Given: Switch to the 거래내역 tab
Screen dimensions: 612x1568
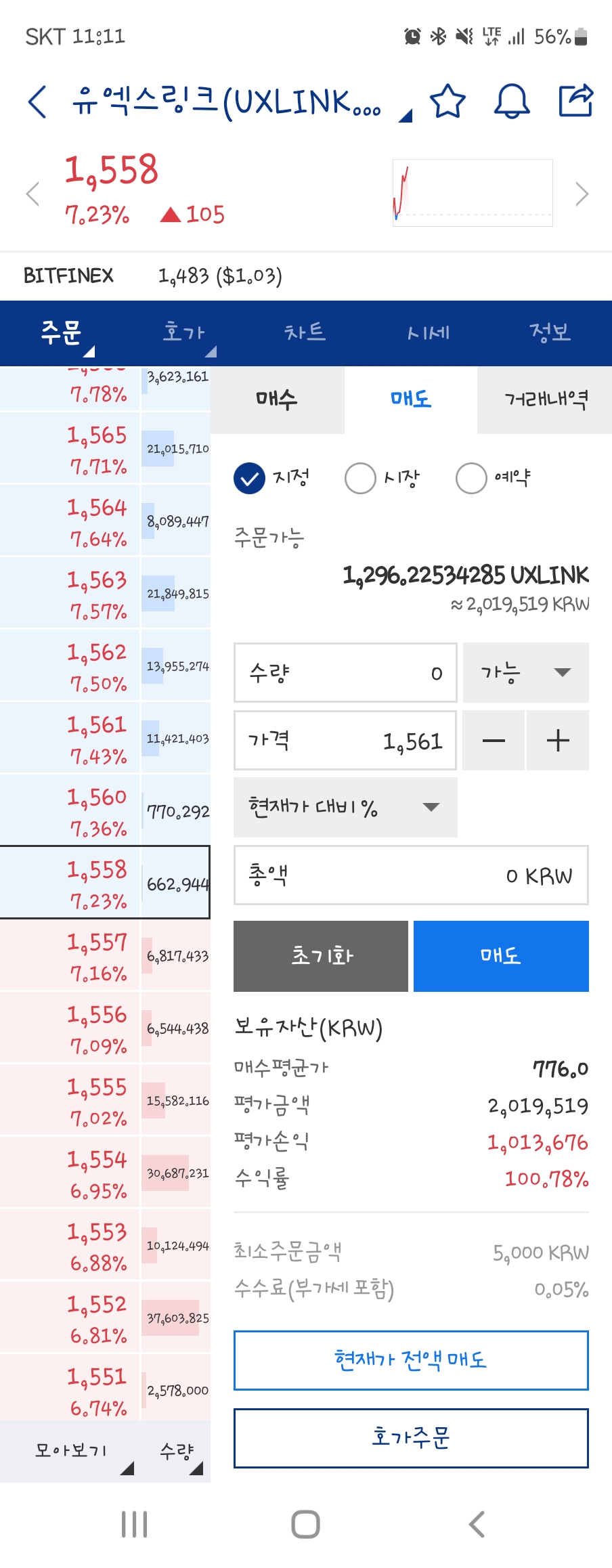Looking at the screenshot, I should tap(544, 399).
